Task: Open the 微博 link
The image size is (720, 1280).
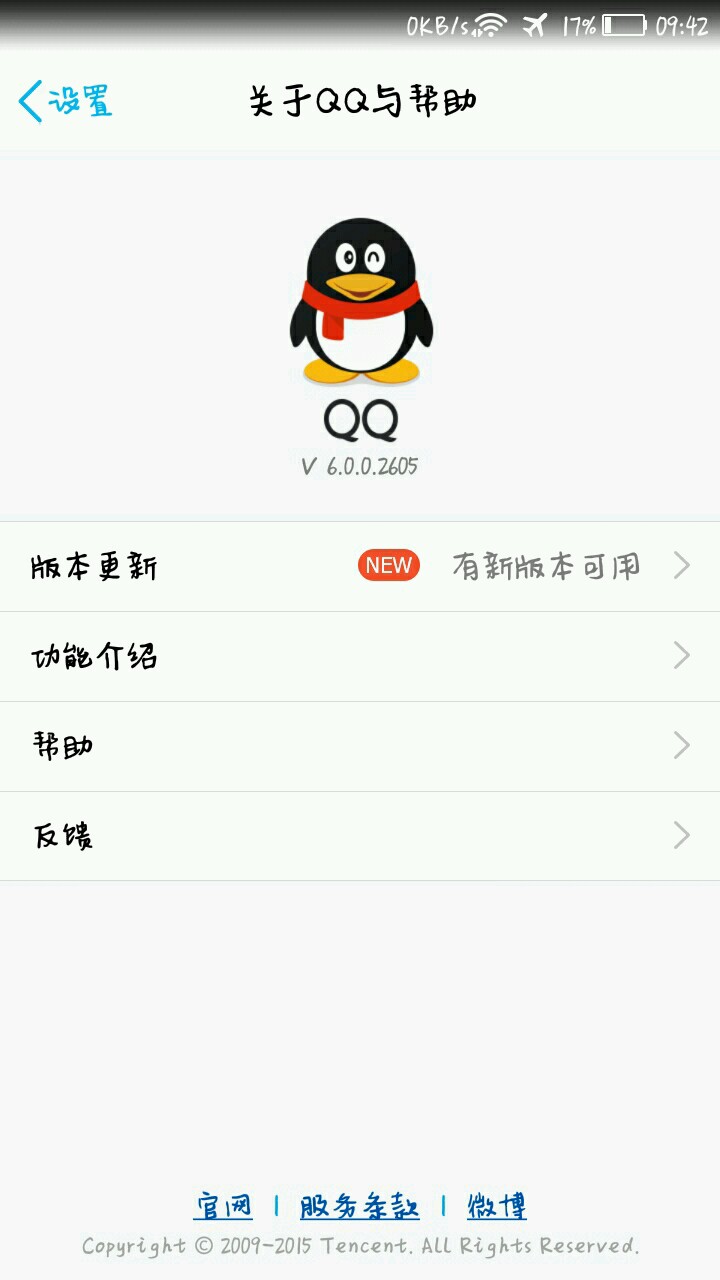Action: coord(496,1206)
